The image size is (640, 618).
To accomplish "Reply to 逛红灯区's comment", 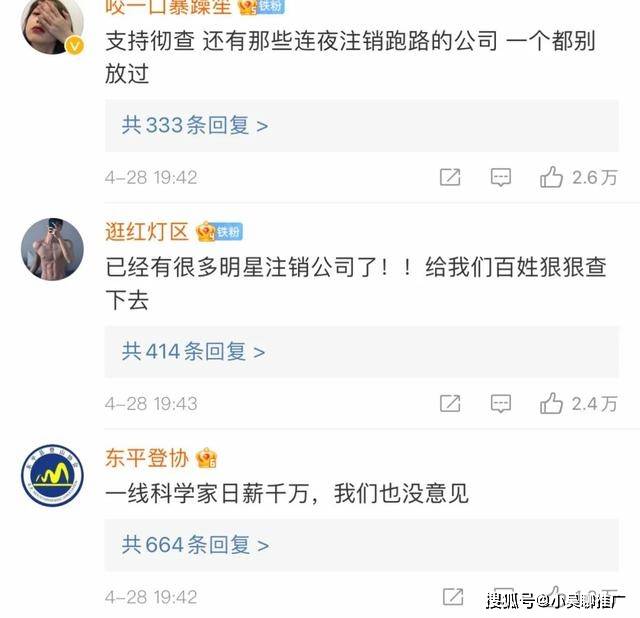I will coord(500,403).
